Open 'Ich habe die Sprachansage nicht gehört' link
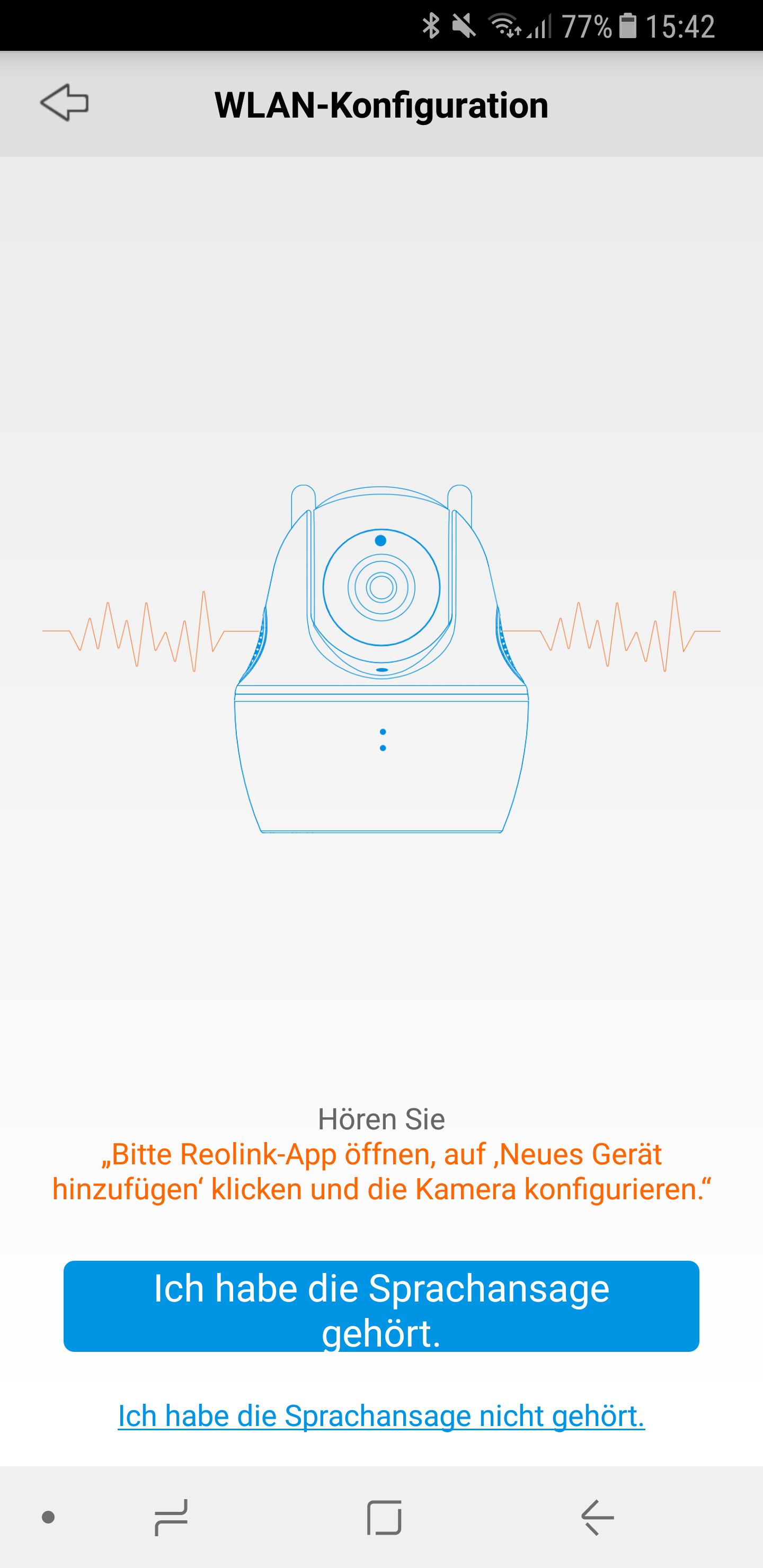The image size is (763, 1568). 381,1416
